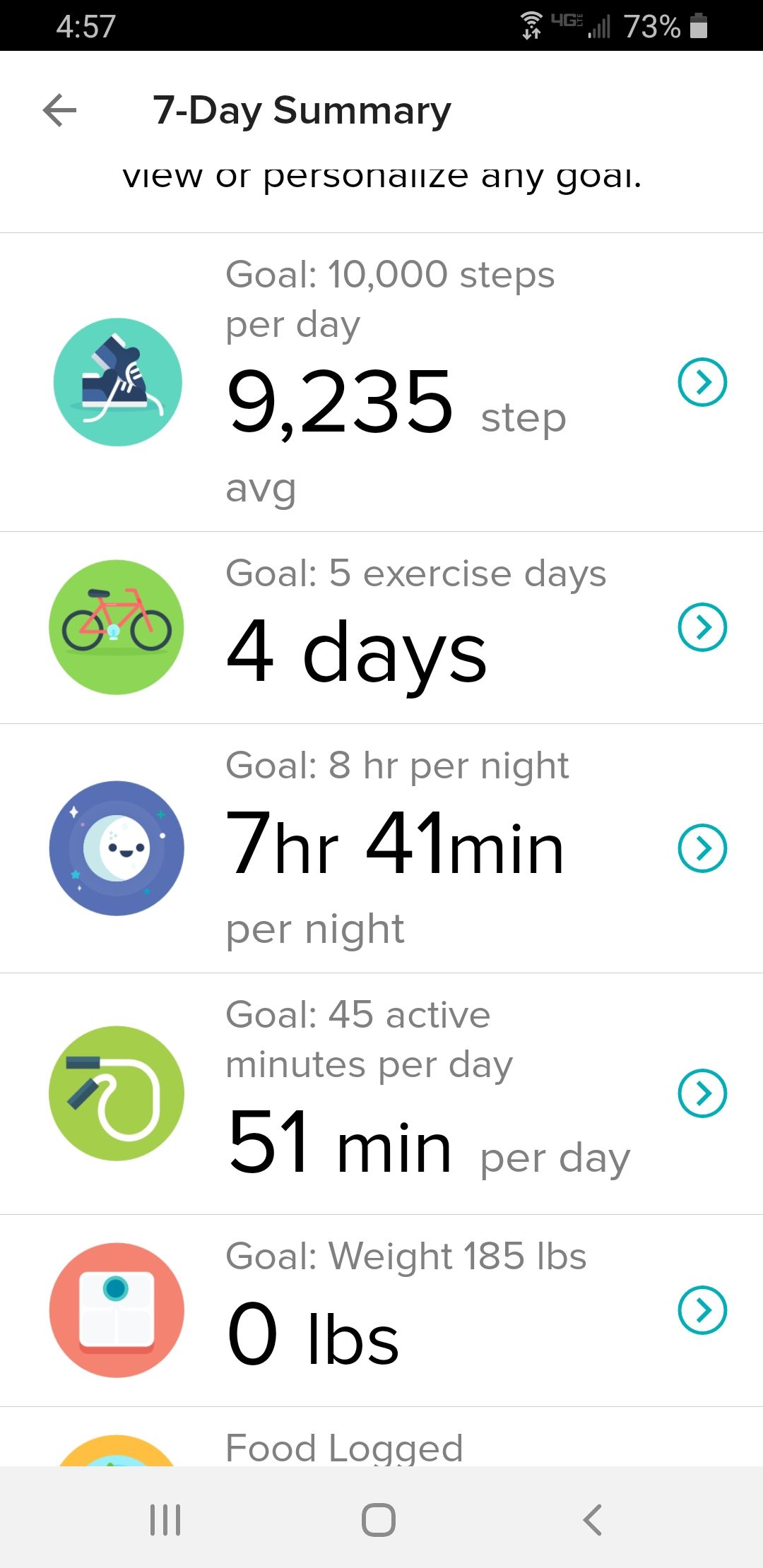Screen dimensions: 763x1568
Task: Open recent apps from navigation bar
Action: (165, 1519)
